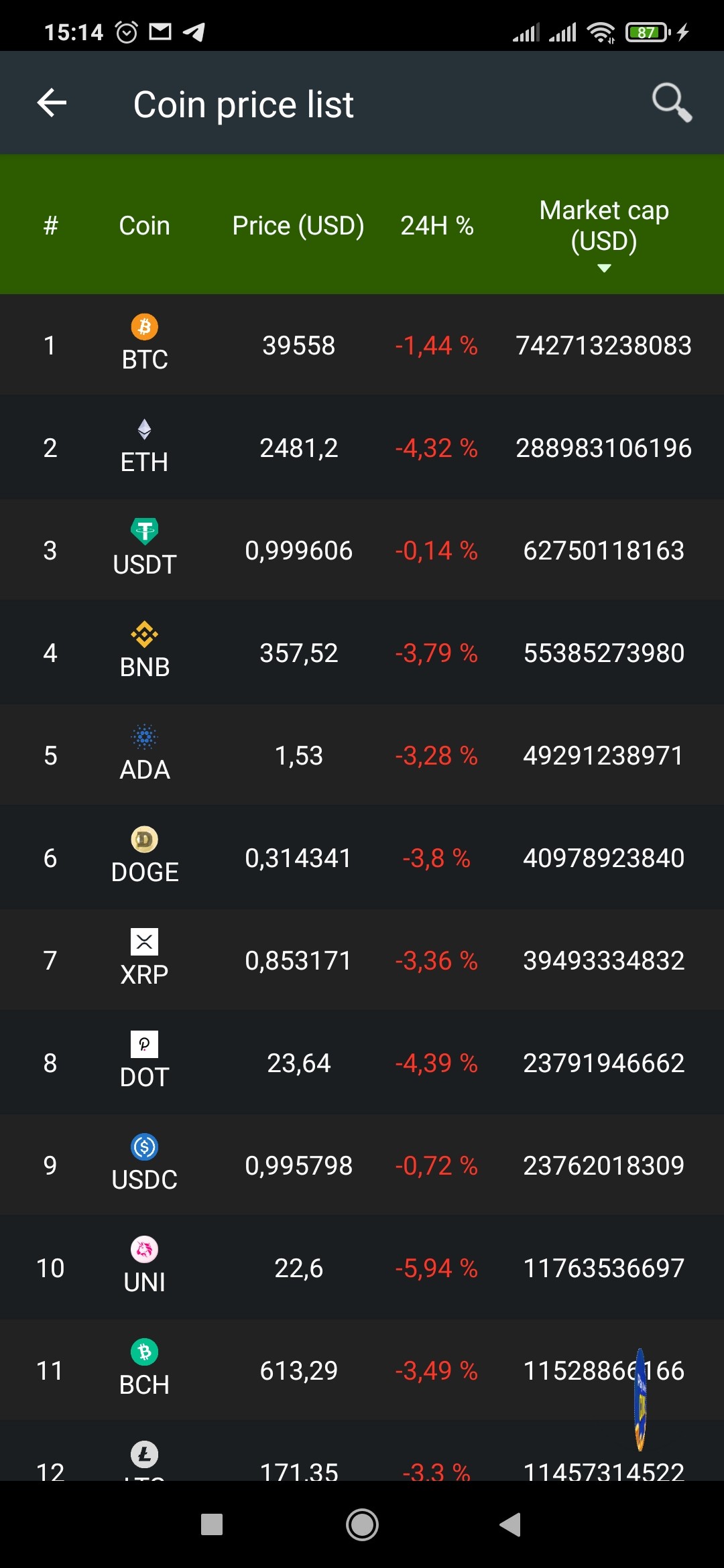724x1568 pixels.
Task: Sort coins by 24H % change
Action: click(437, 226)
